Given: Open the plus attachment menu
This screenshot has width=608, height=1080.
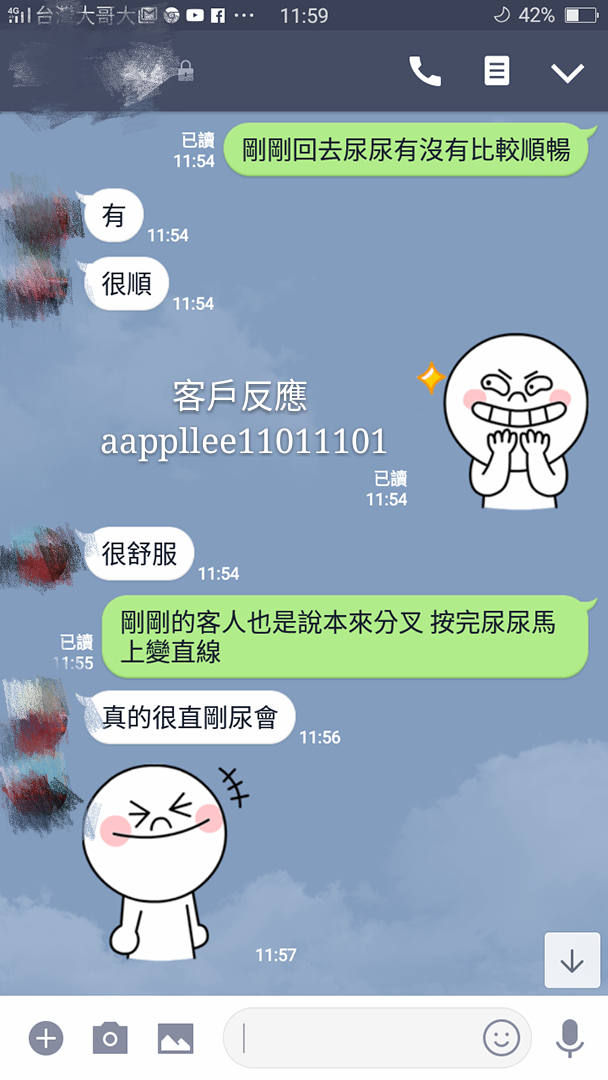Looking at the screenshot, I should click(x=46, y=1038).
